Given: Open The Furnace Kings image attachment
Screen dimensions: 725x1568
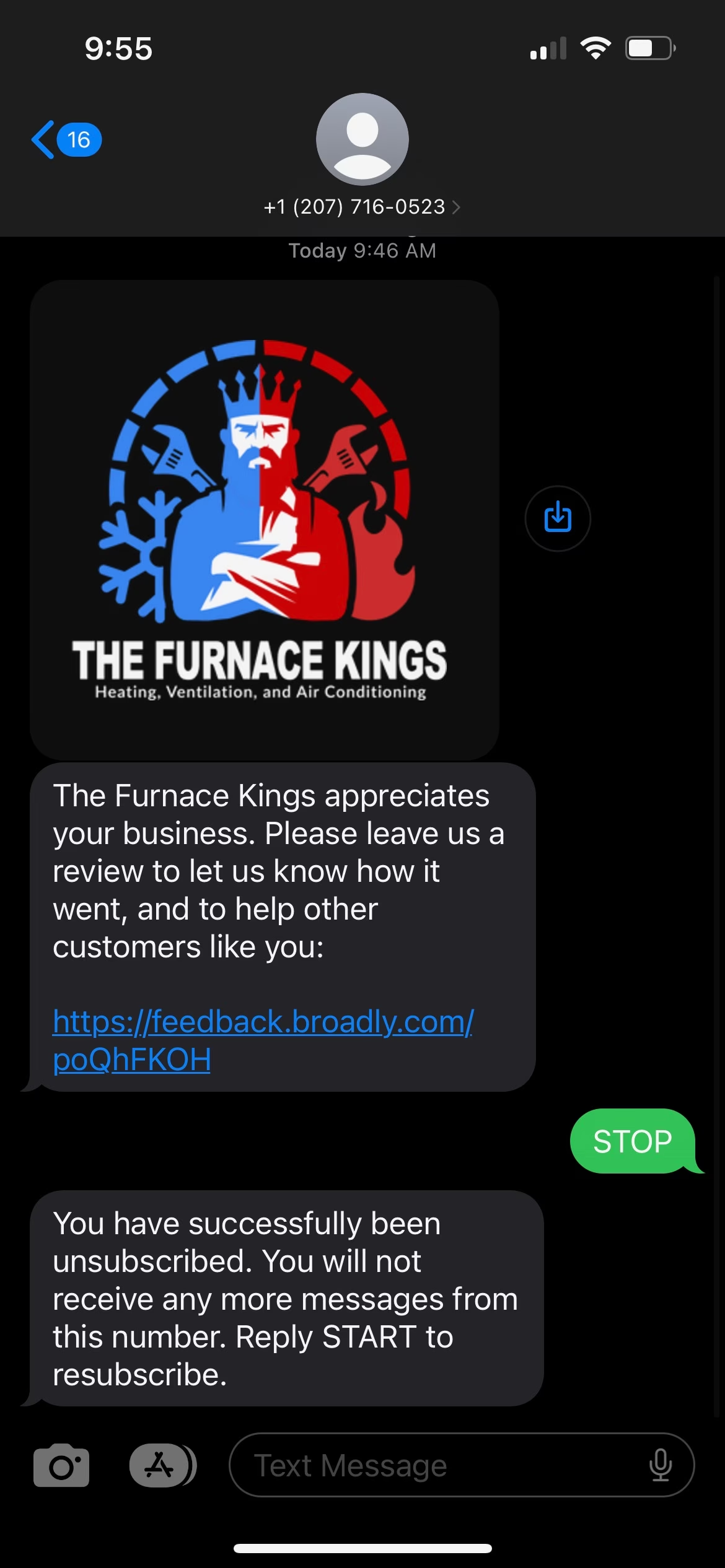Looking at the screenshot, I should click(265, 520).
